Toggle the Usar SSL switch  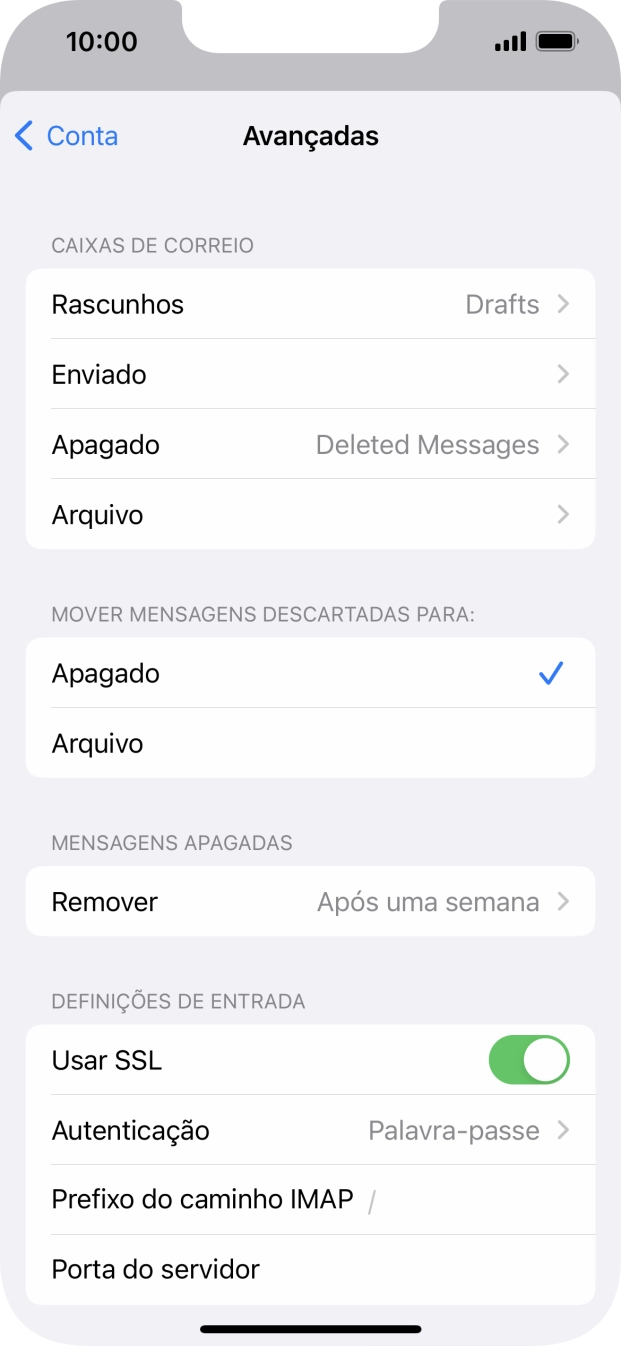coord(528,1060)
